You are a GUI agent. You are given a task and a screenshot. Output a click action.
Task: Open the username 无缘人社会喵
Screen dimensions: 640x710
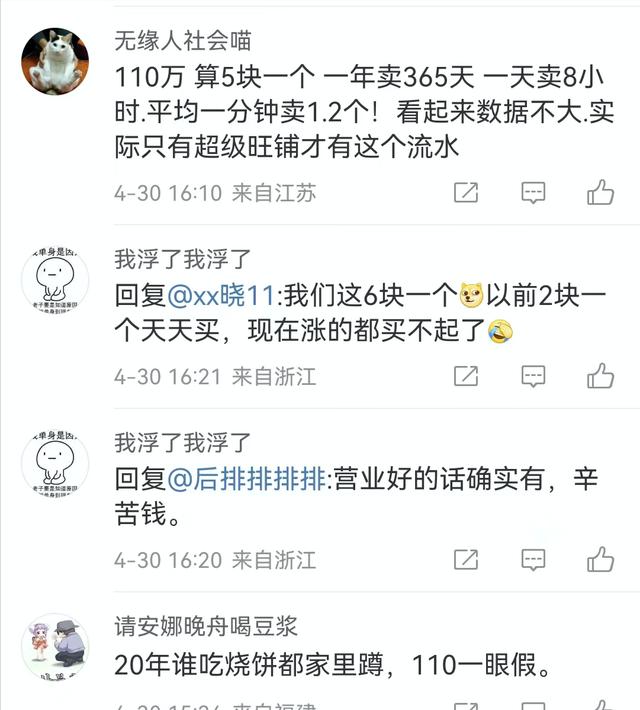click(183, 41)
